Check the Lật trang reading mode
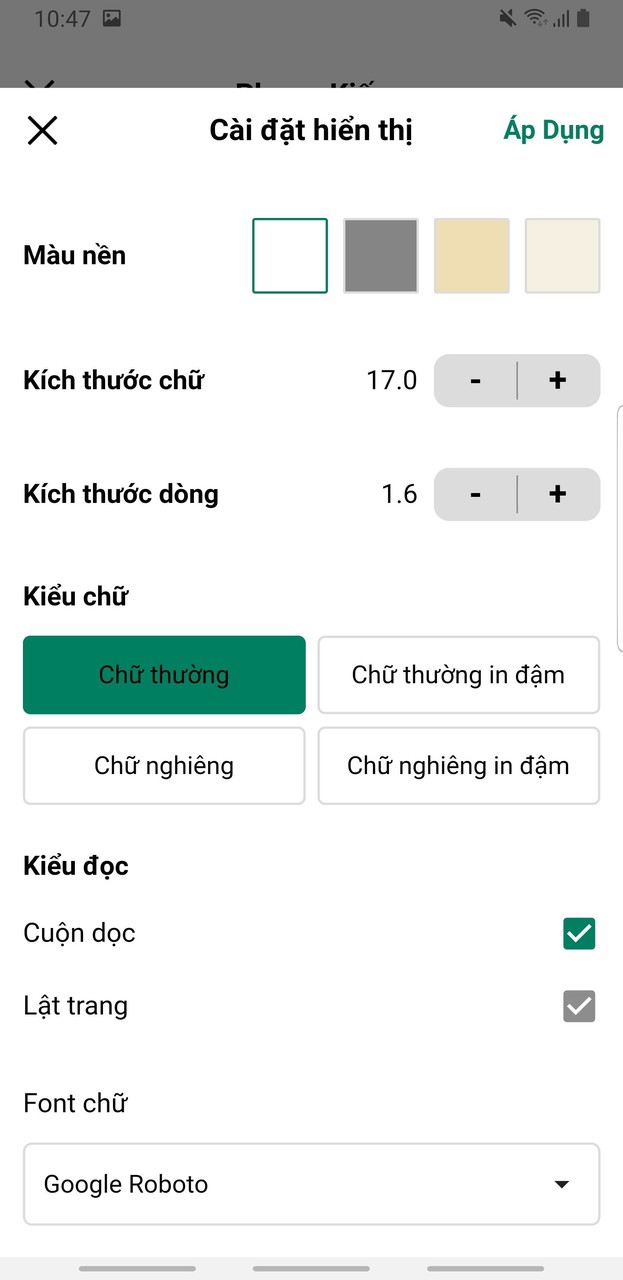The height and width of the screenshot is (1280, 623). (x=579, y=1006)
